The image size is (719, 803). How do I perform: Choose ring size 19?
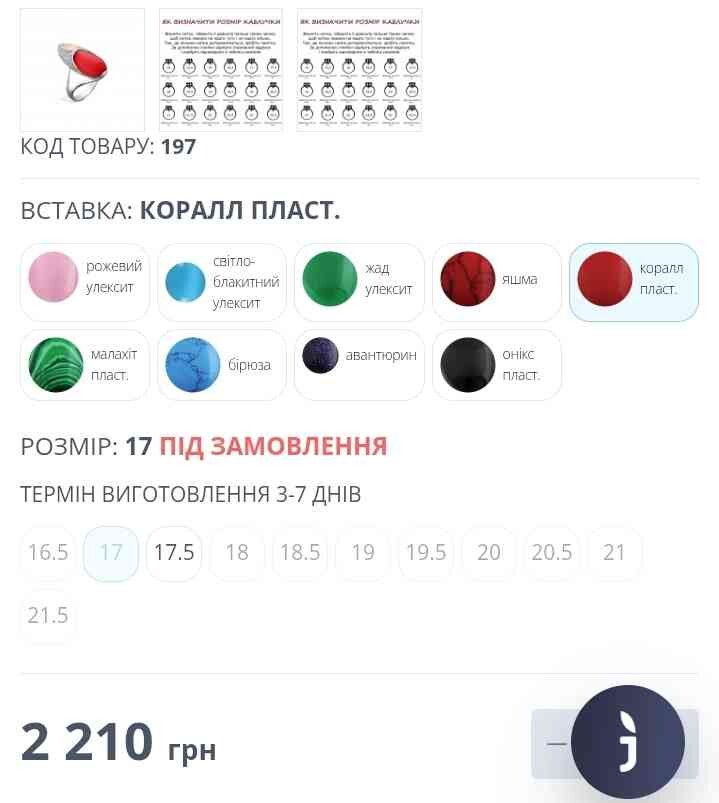pos(363,552)
